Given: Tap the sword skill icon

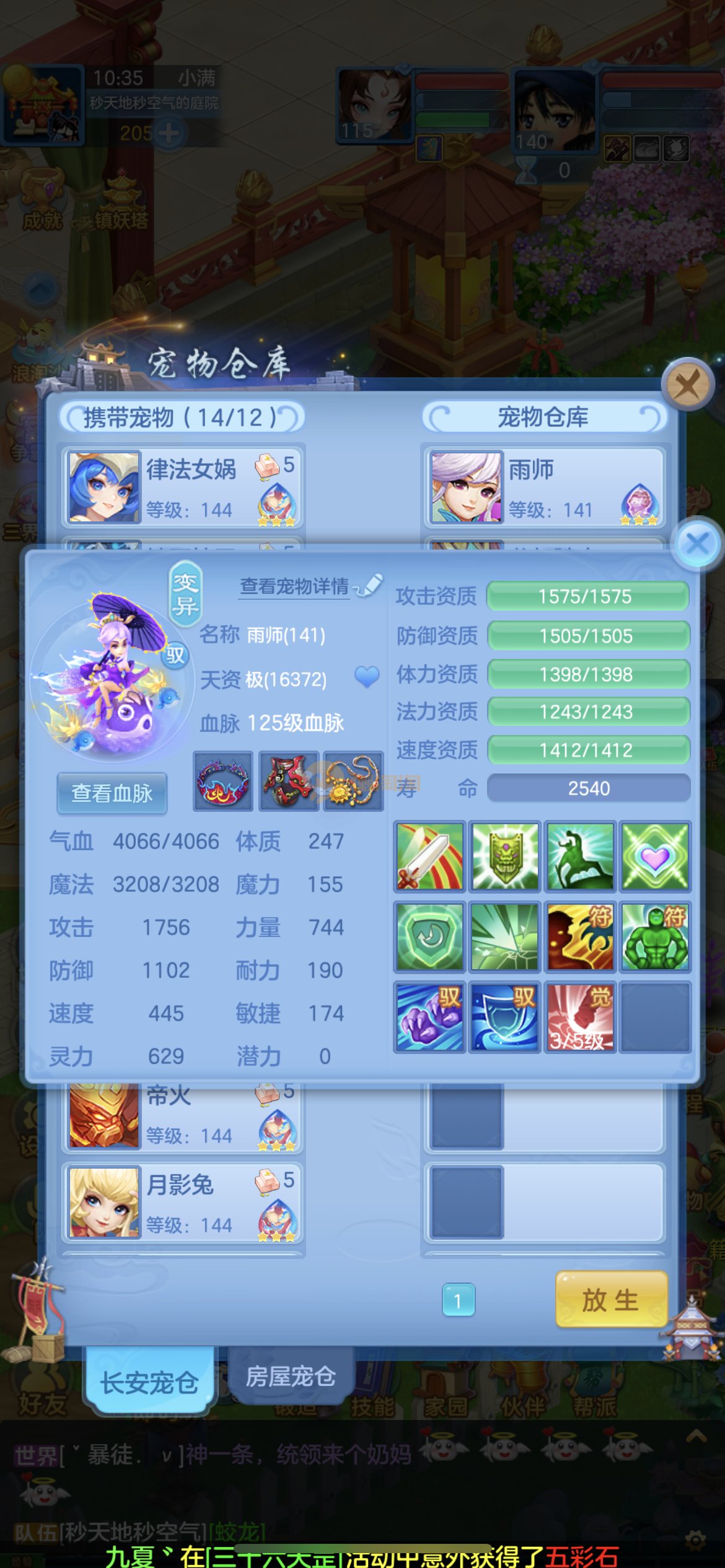Looking at the screenshot, I should click(429, 857).
